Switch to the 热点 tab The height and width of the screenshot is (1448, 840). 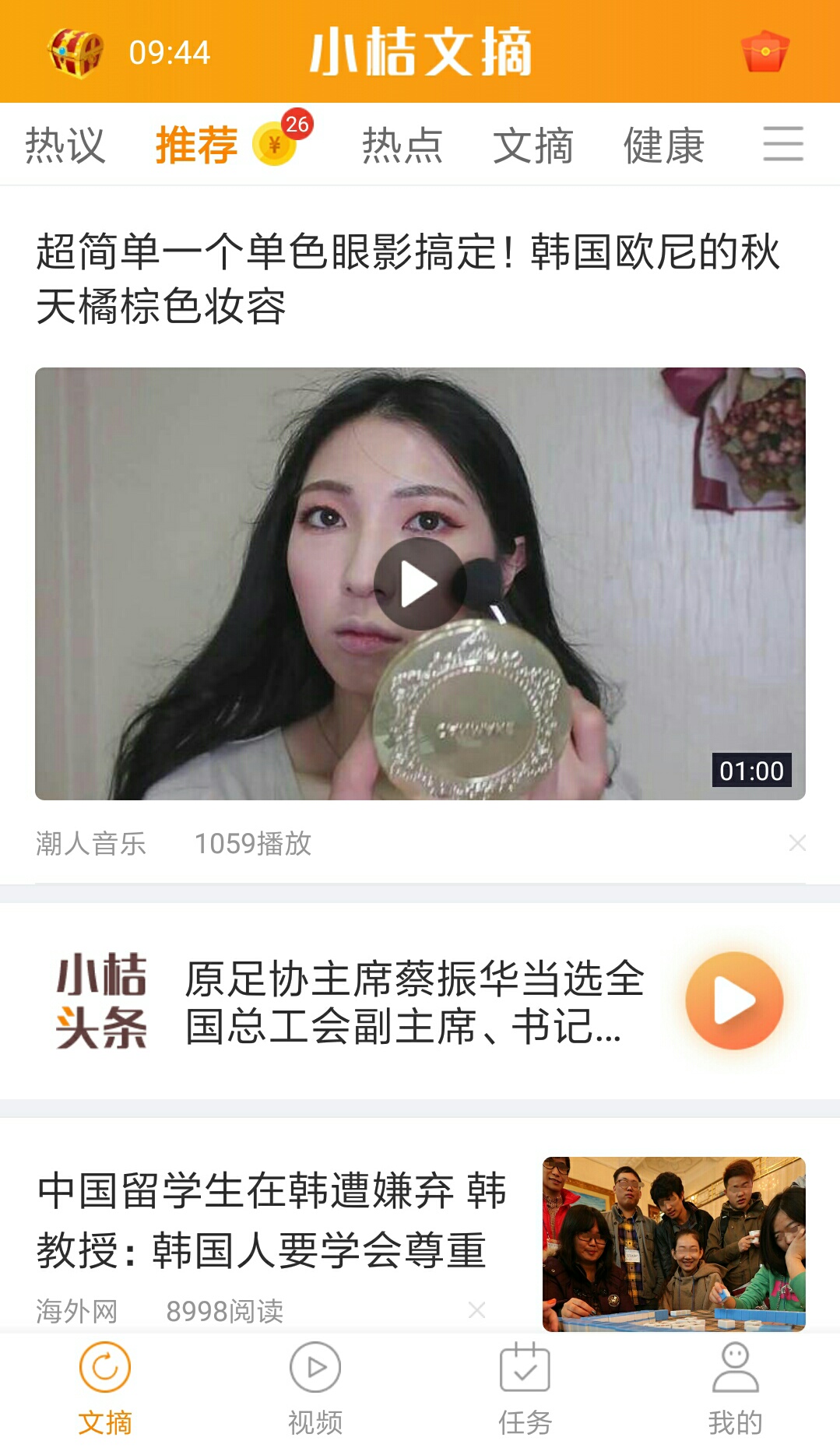(x=402, y=146)
